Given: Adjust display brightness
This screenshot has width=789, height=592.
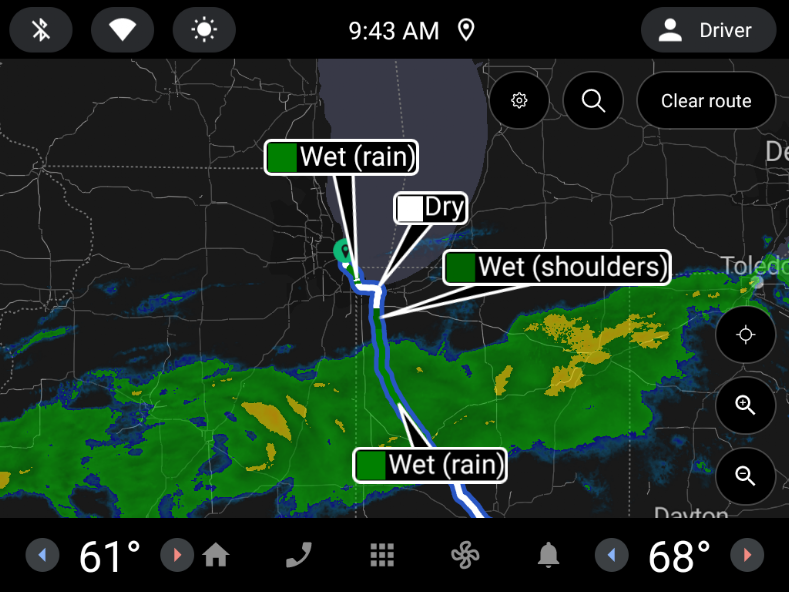Looking at the screenshot, I should (x=204, y=30).
